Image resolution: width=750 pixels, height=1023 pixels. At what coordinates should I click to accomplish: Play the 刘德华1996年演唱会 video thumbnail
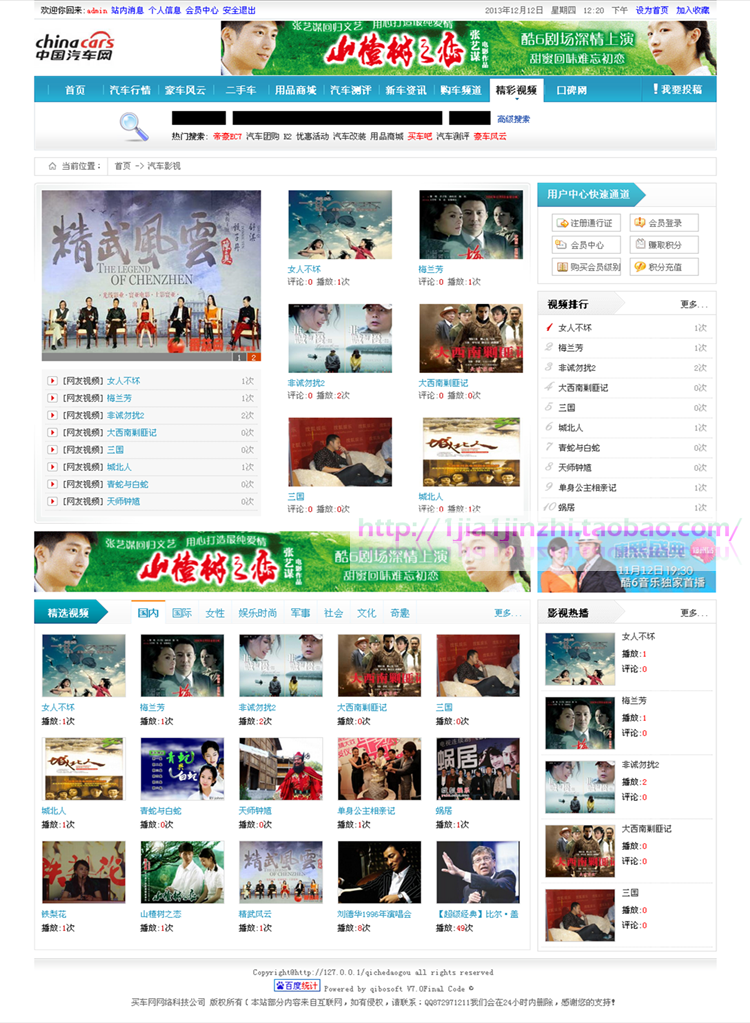click(379, 871)
